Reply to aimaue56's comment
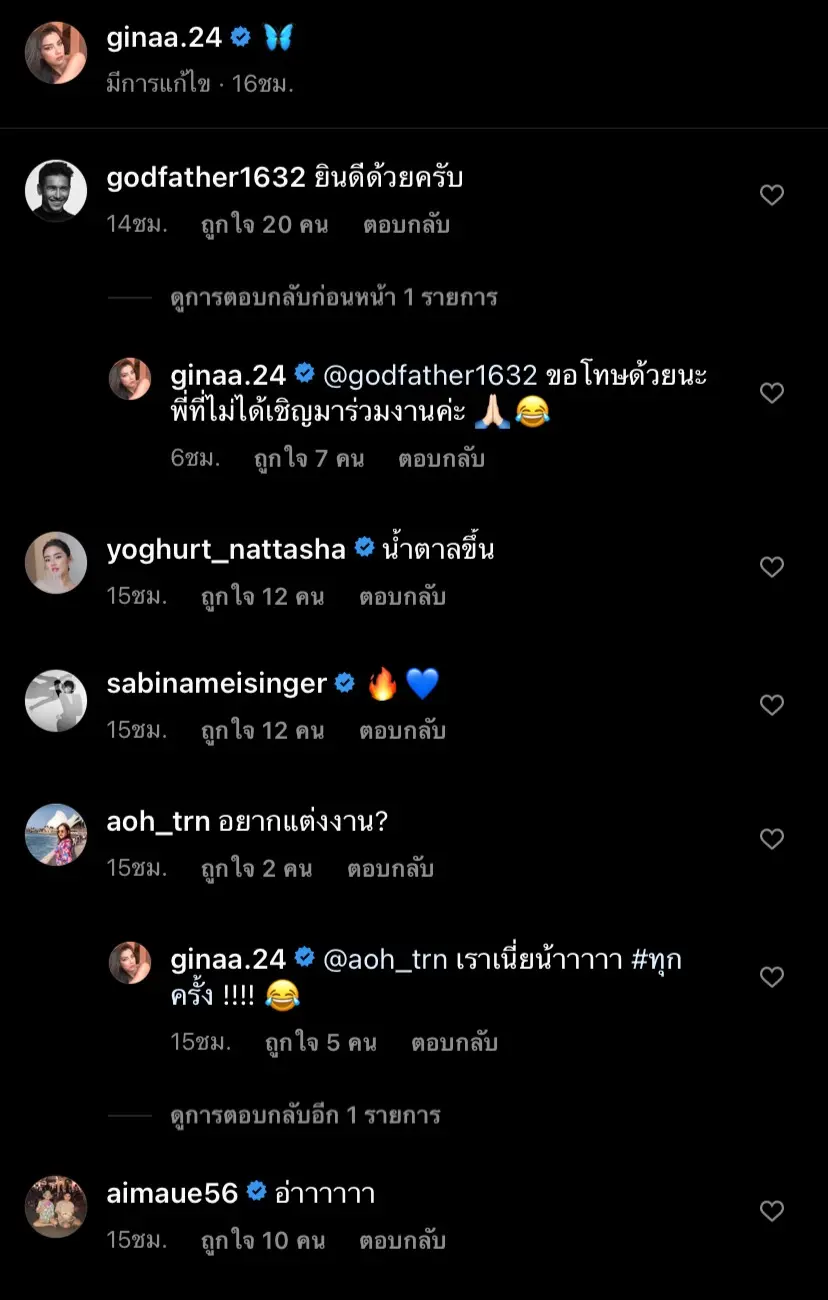 [x=402, y=1241]
